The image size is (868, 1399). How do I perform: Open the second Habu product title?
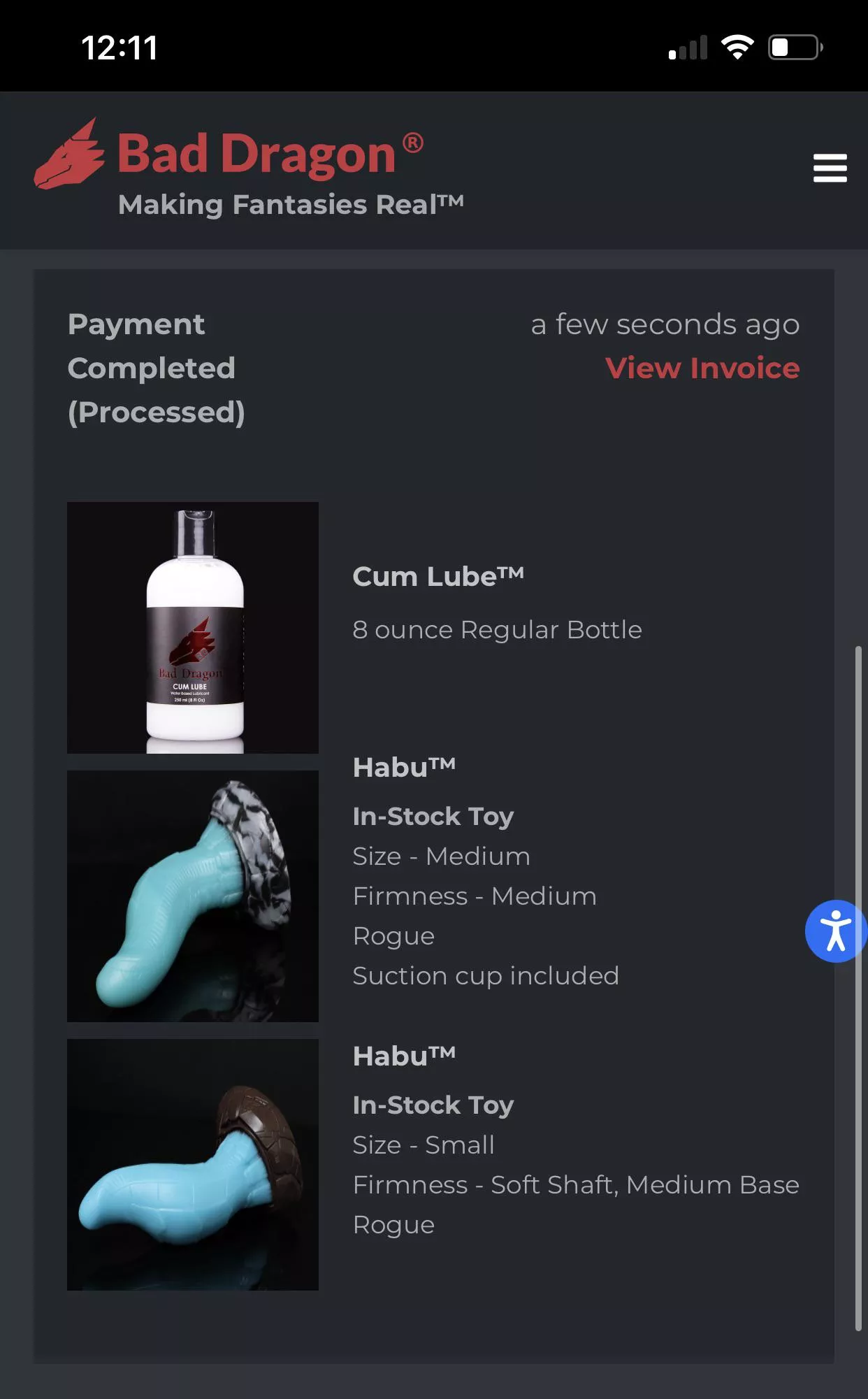(404, 1055)
